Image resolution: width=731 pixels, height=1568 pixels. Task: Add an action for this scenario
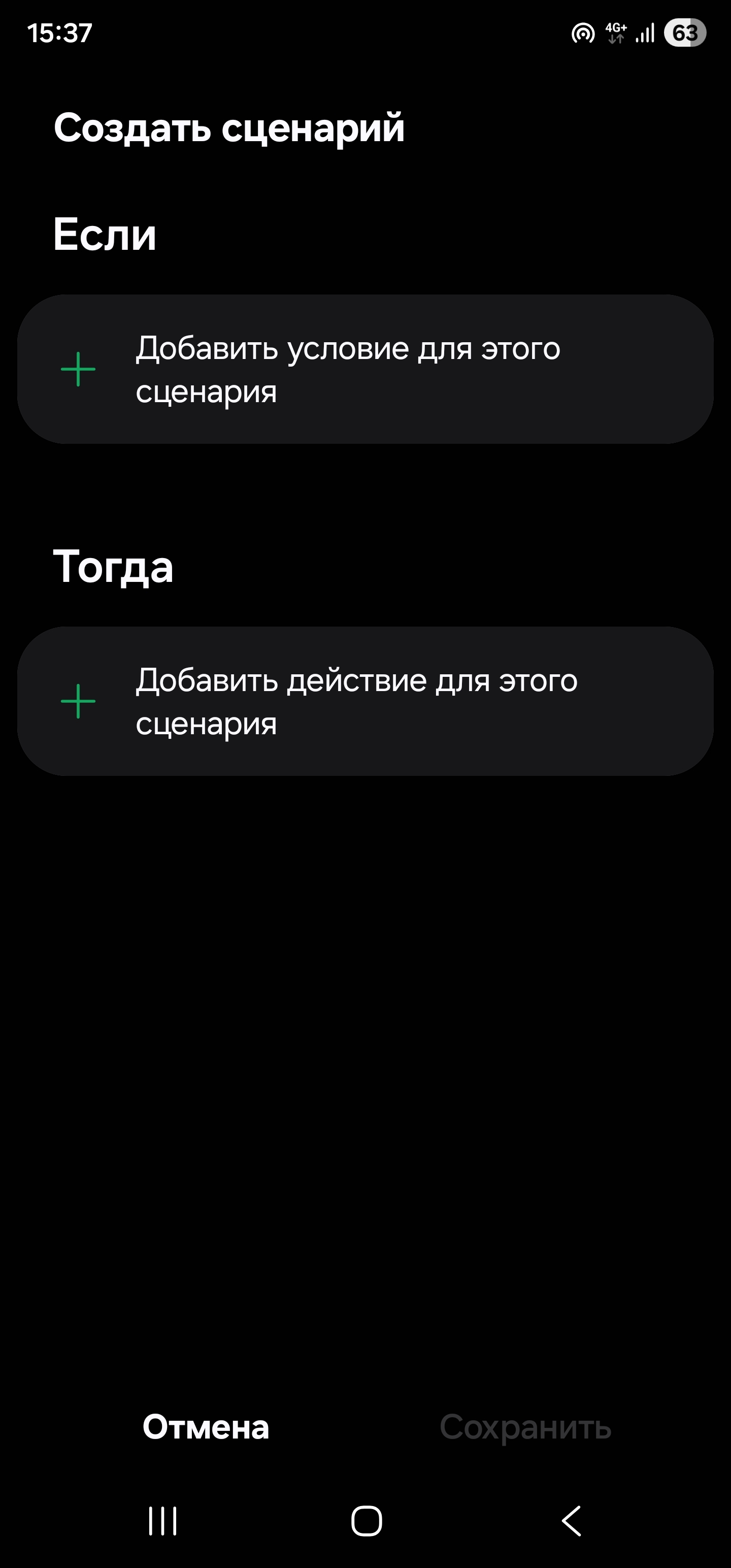[x=365, y=701]
